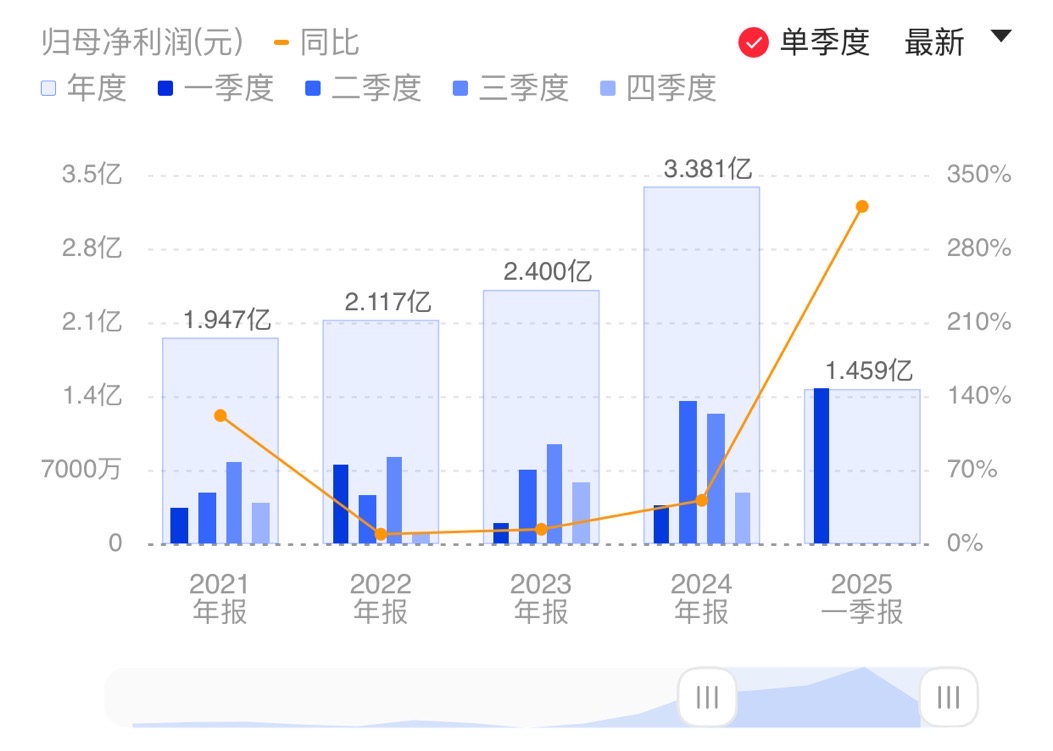Toggle the 三季度 legend series
1053x751 pixels.
[509, 88]
